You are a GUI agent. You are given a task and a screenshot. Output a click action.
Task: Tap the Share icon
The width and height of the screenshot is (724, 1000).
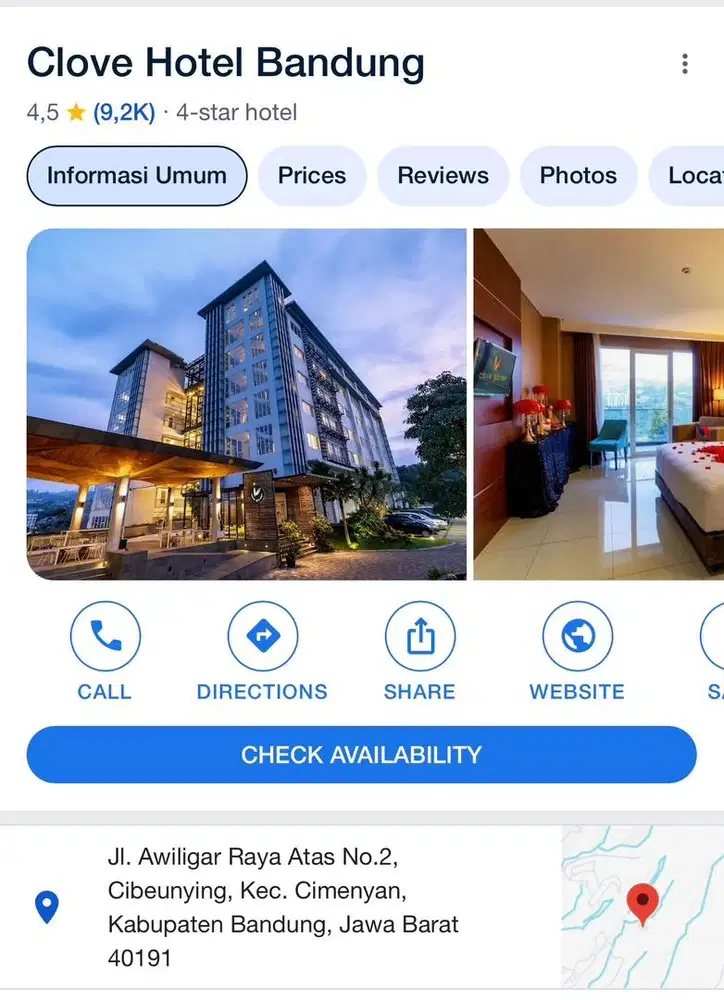pos(420,634)
